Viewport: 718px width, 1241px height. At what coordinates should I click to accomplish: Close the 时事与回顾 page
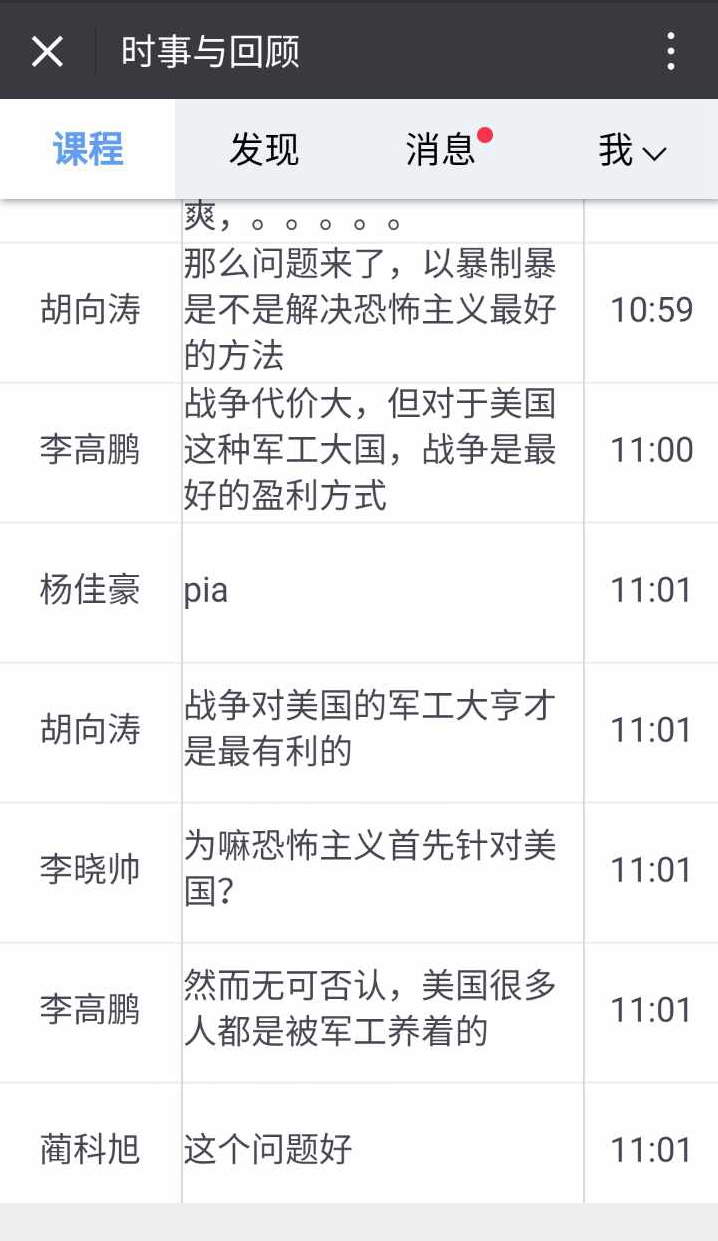(47, 51)
